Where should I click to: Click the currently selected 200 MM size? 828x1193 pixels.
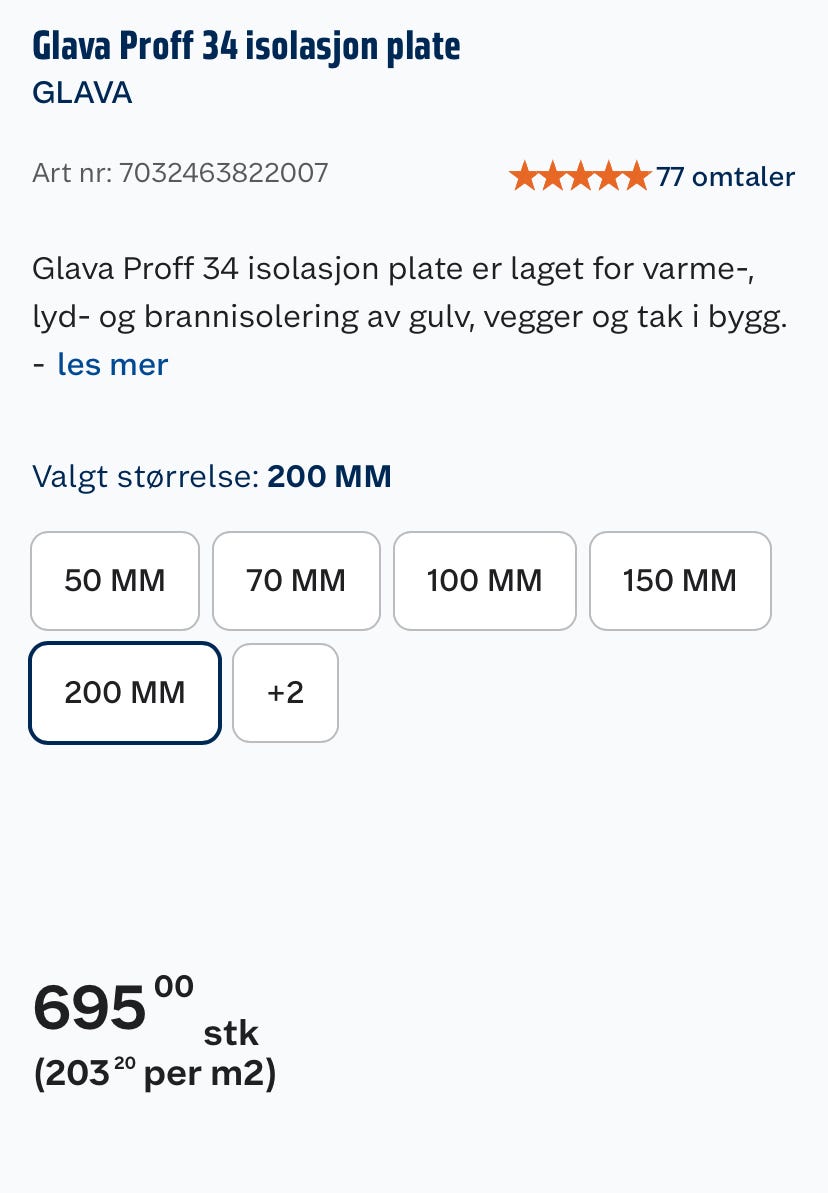click(x=124, y=692)
